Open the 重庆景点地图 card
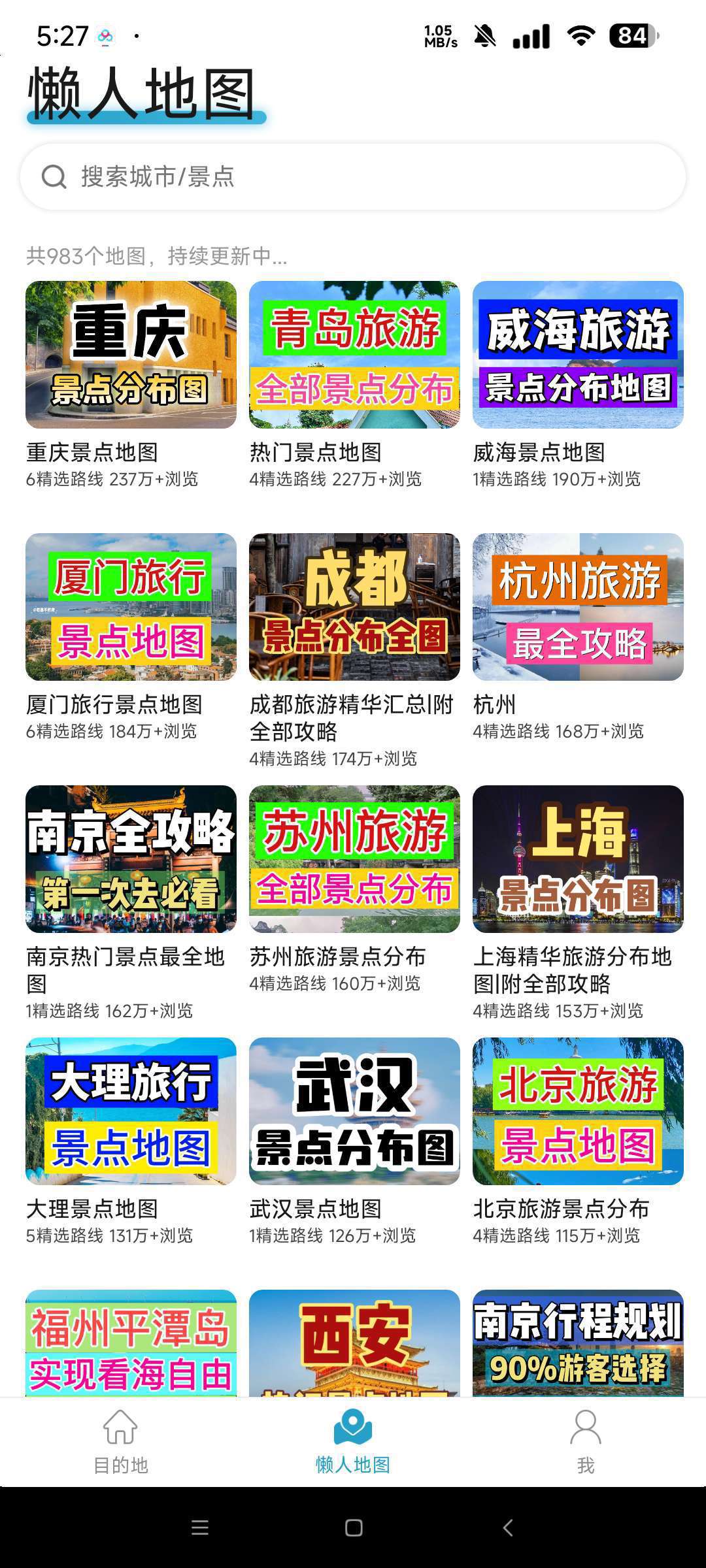This screenshot has height=1568, width=706. click(131, 355)
